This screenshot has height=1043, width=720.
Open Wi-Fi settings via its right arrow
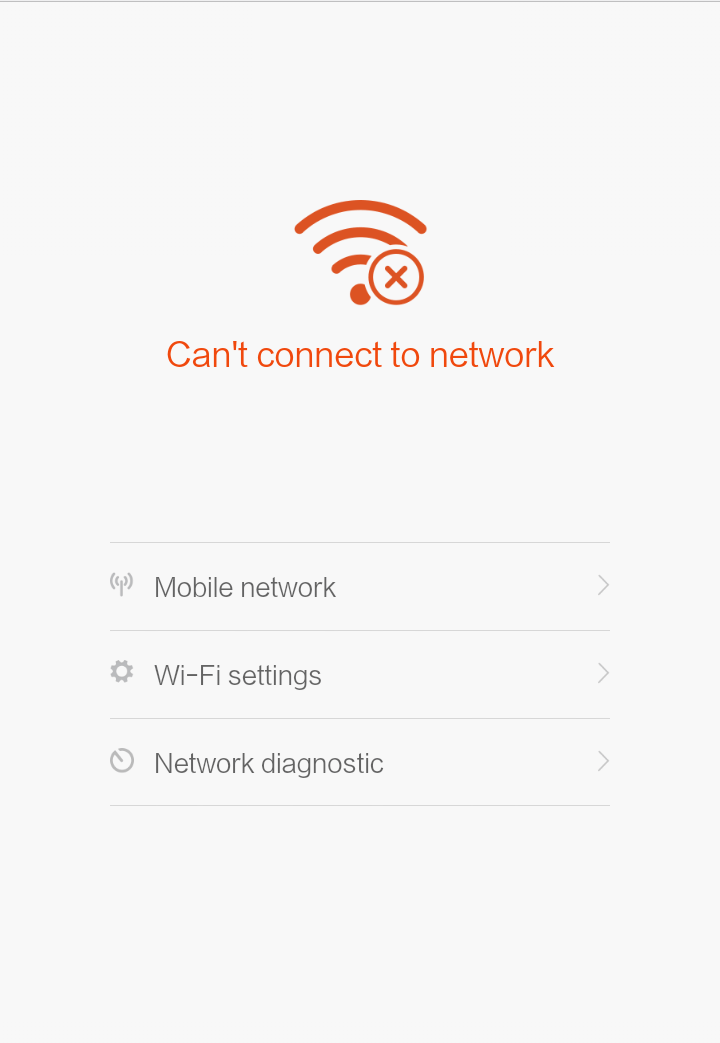602,674
